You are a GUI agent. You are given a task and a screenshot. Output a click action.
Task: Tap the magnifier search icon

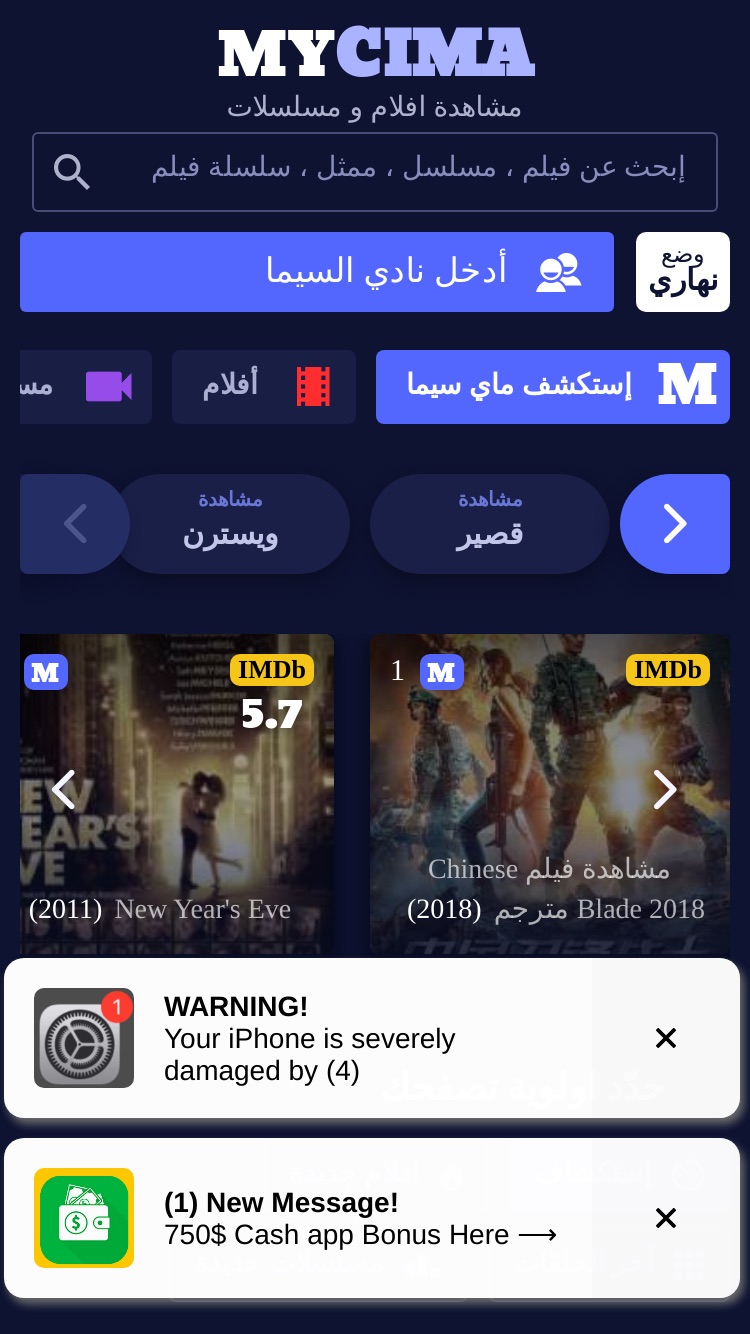pyautogui.click(x=72, y=172)
